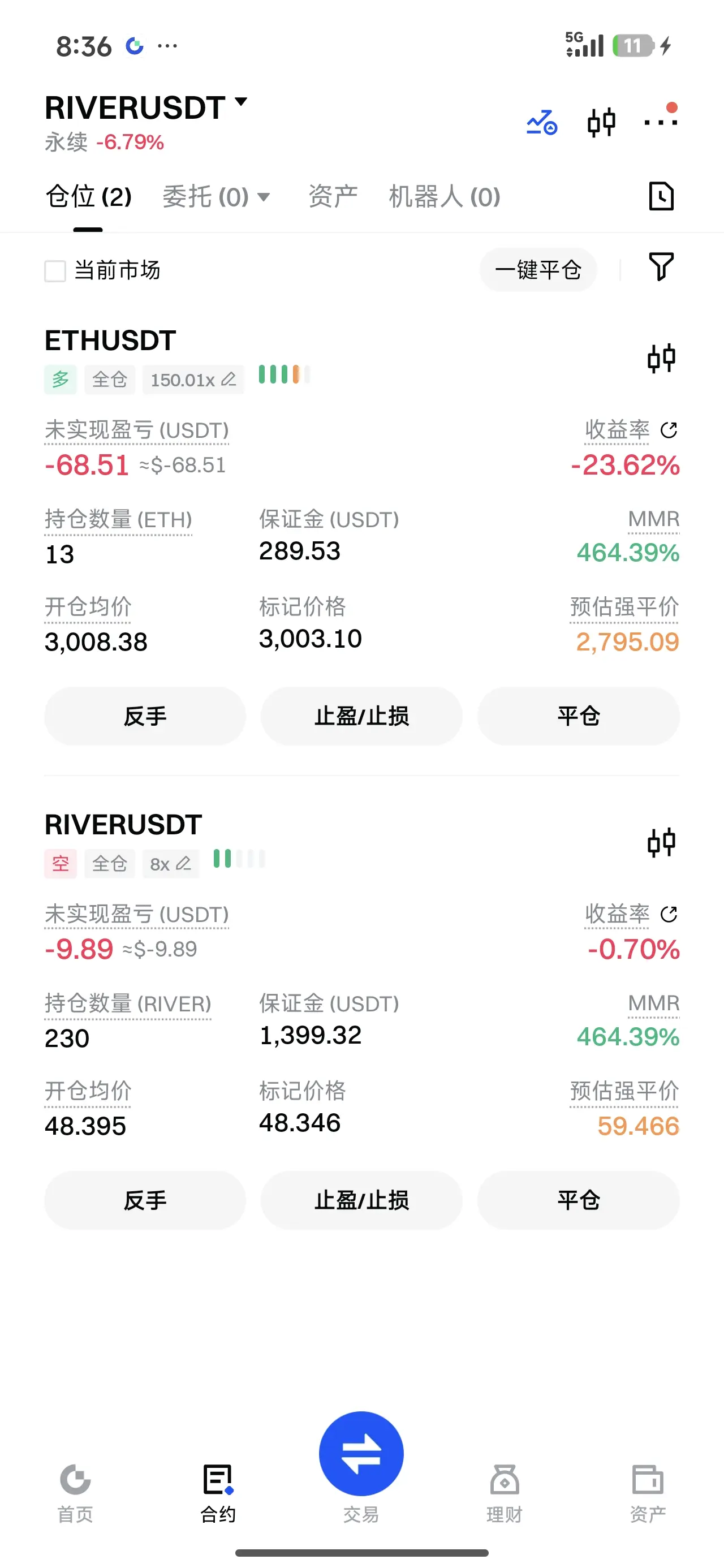
Task: Tap 反手 for the ETHUSDT position
Action: tap(145, 716)
